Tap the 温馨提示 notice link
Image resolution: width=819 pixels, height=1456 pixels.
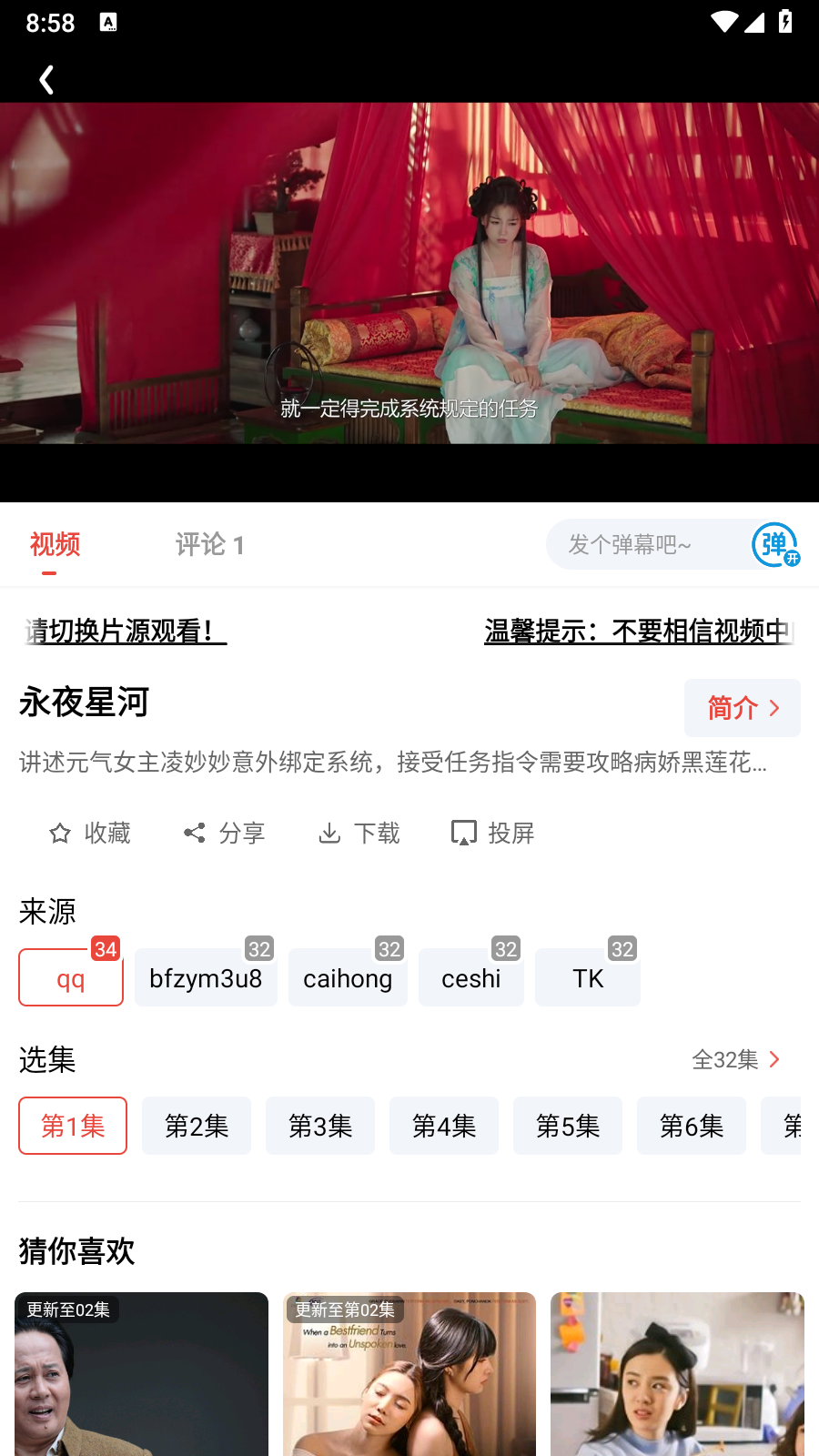click(x=639, y=631)
